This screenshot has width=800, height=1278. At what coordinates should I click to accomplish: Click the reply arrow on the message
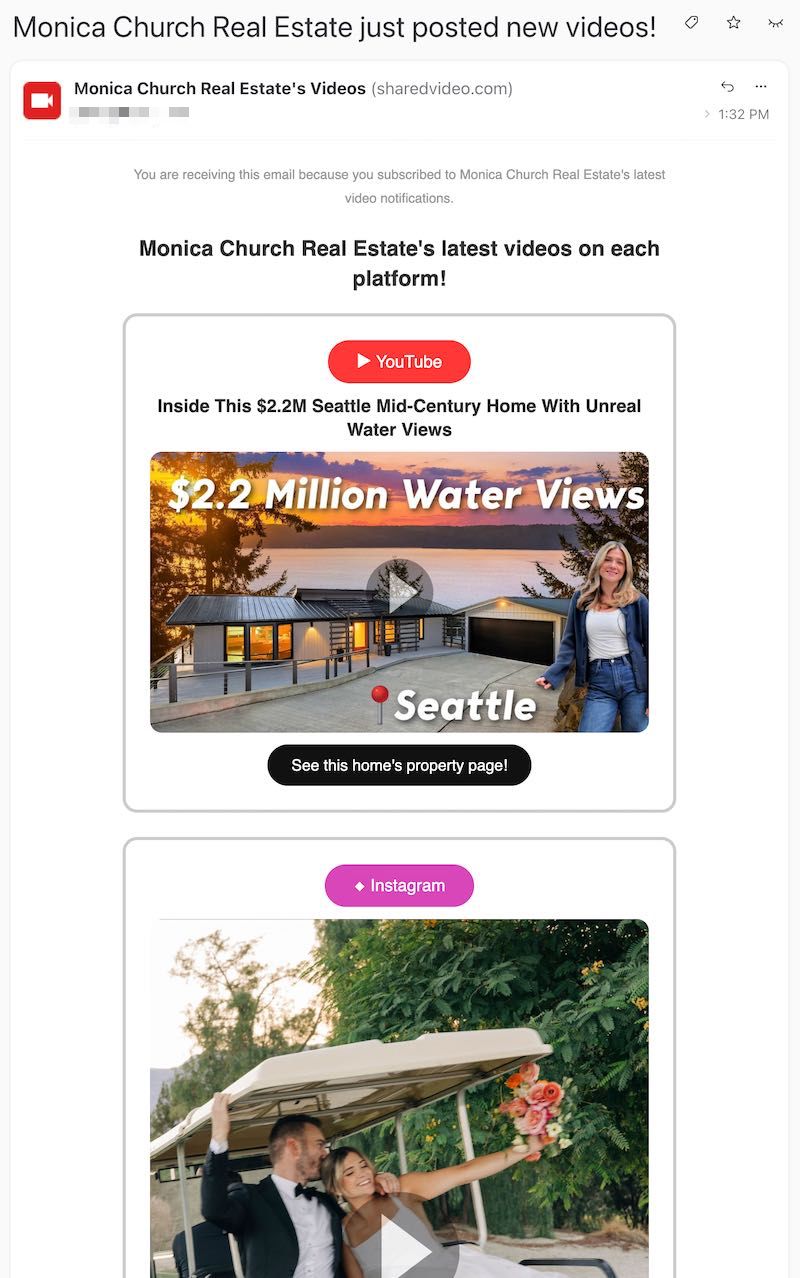point(728,87)
